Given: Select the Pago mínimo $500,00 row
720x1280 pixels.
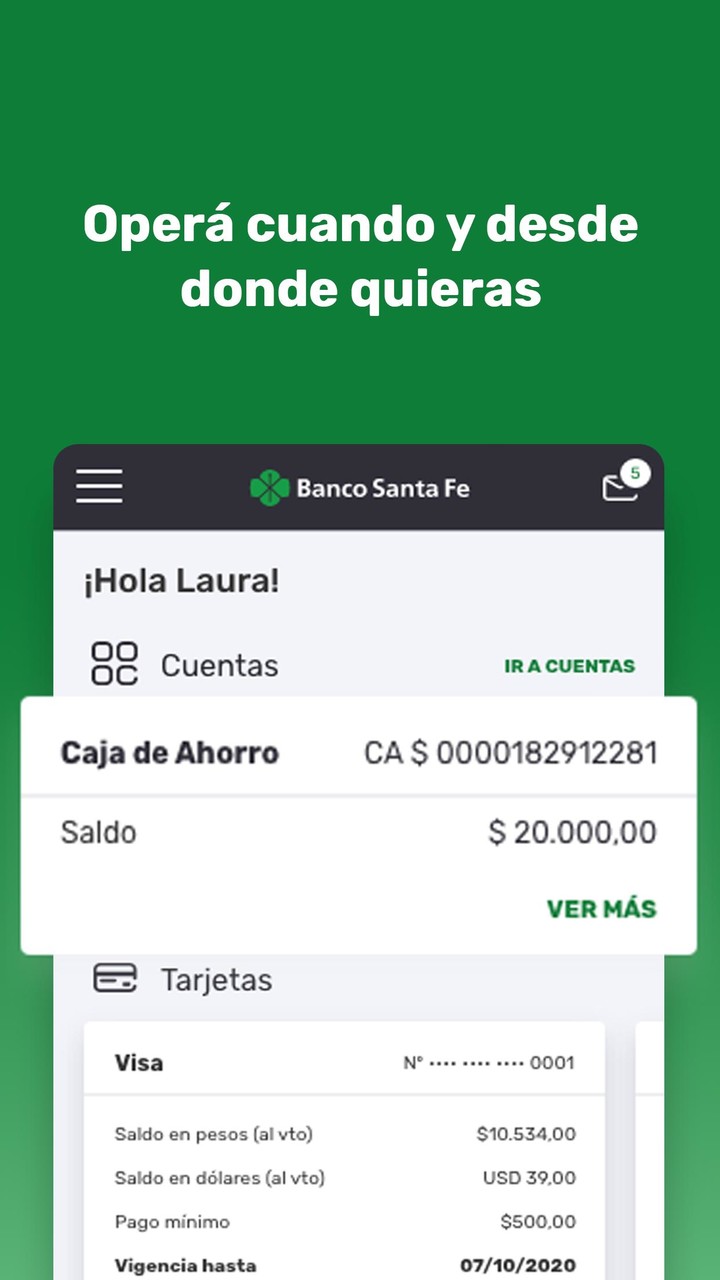Looking at the screenshot, I should click(345, 1221).
